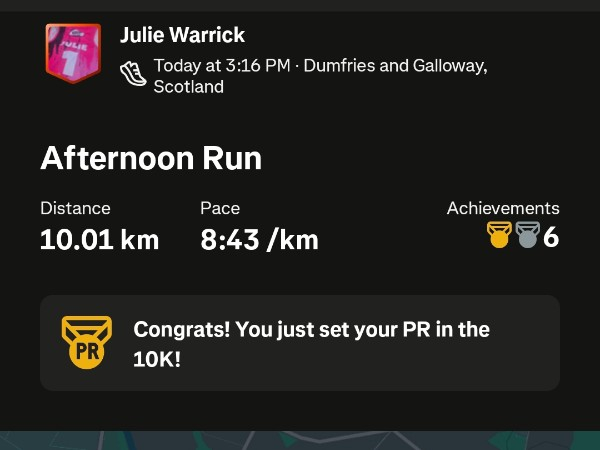Screen dimensions: 600x450
Task: View the 6 achievements earned
Action: [522, 237]
